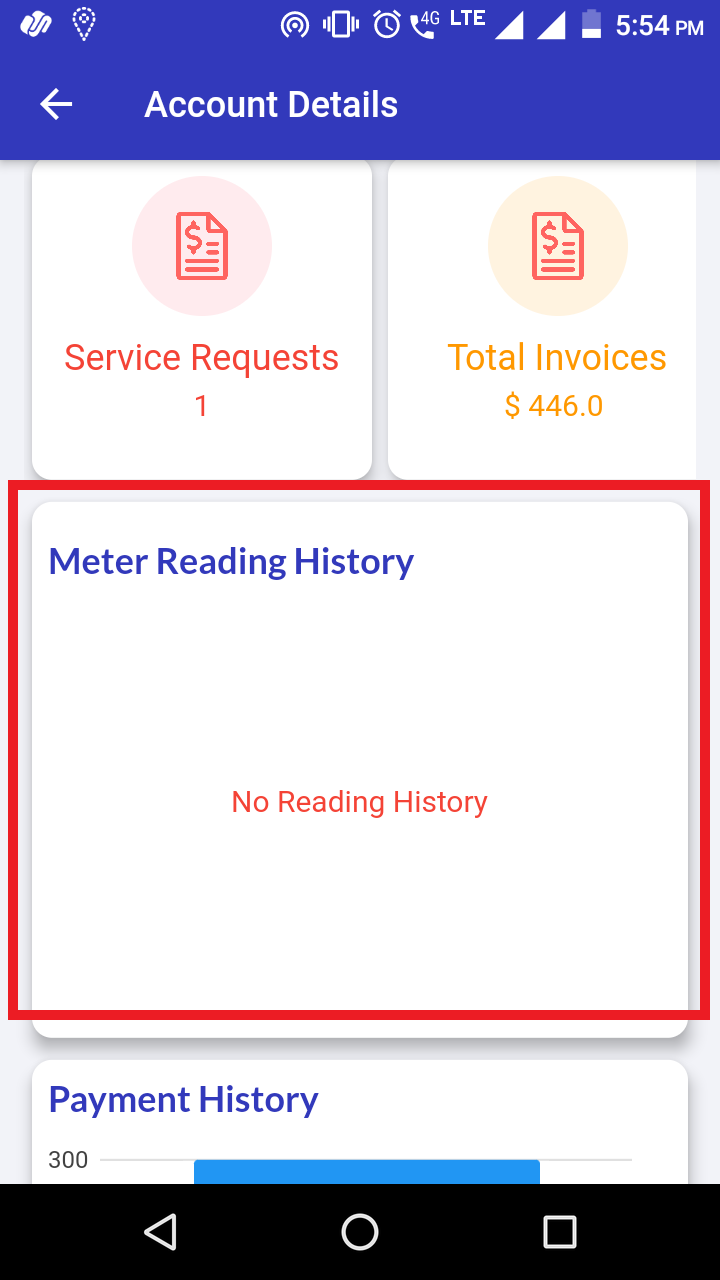Screen dimensions: 720x1280
Task: Open recent apps from navigation bar
Action: coord(560,1232)
